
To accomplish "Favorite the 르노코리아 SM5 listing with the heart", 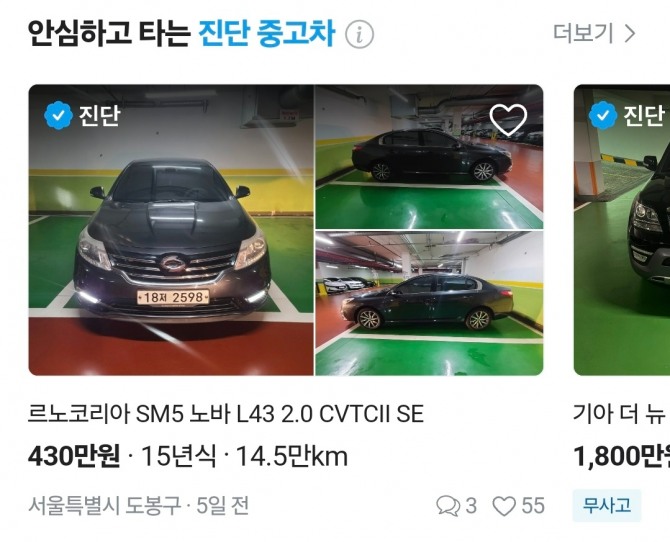I will point(508,120).
